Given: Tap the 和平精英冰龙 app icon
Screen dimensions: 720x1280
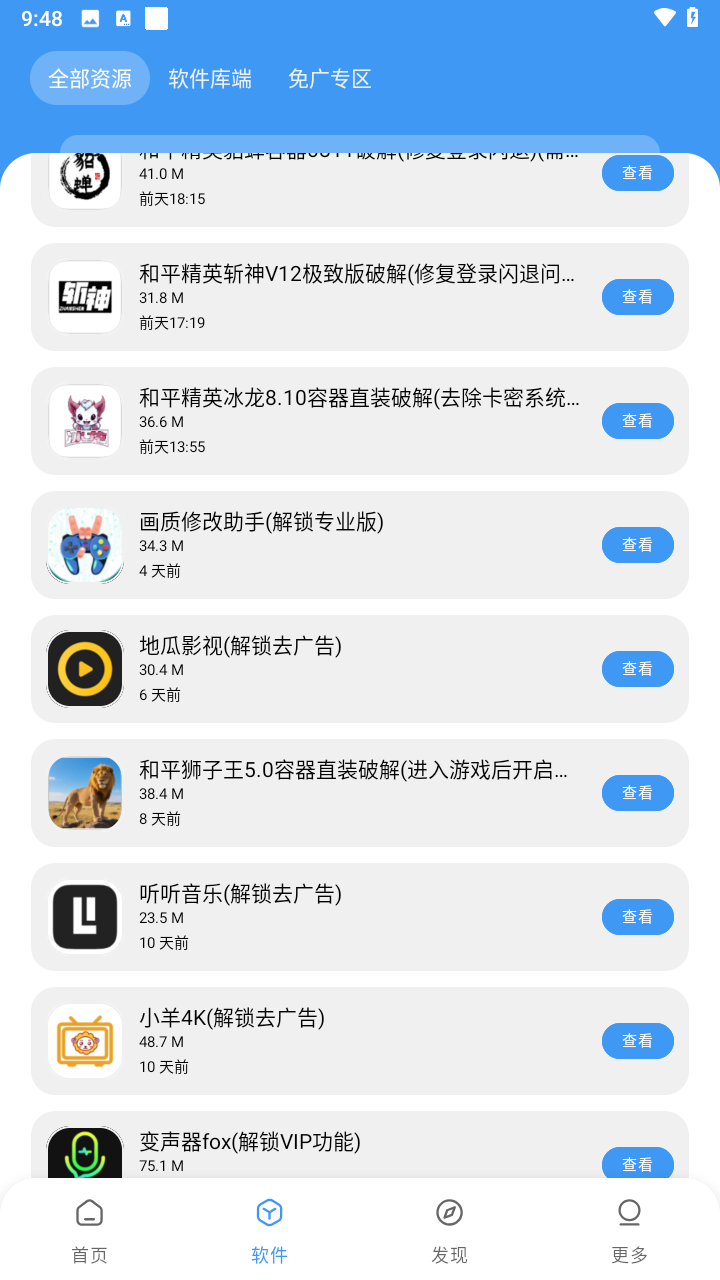Looking at the screenshot, I should point(85,420).
